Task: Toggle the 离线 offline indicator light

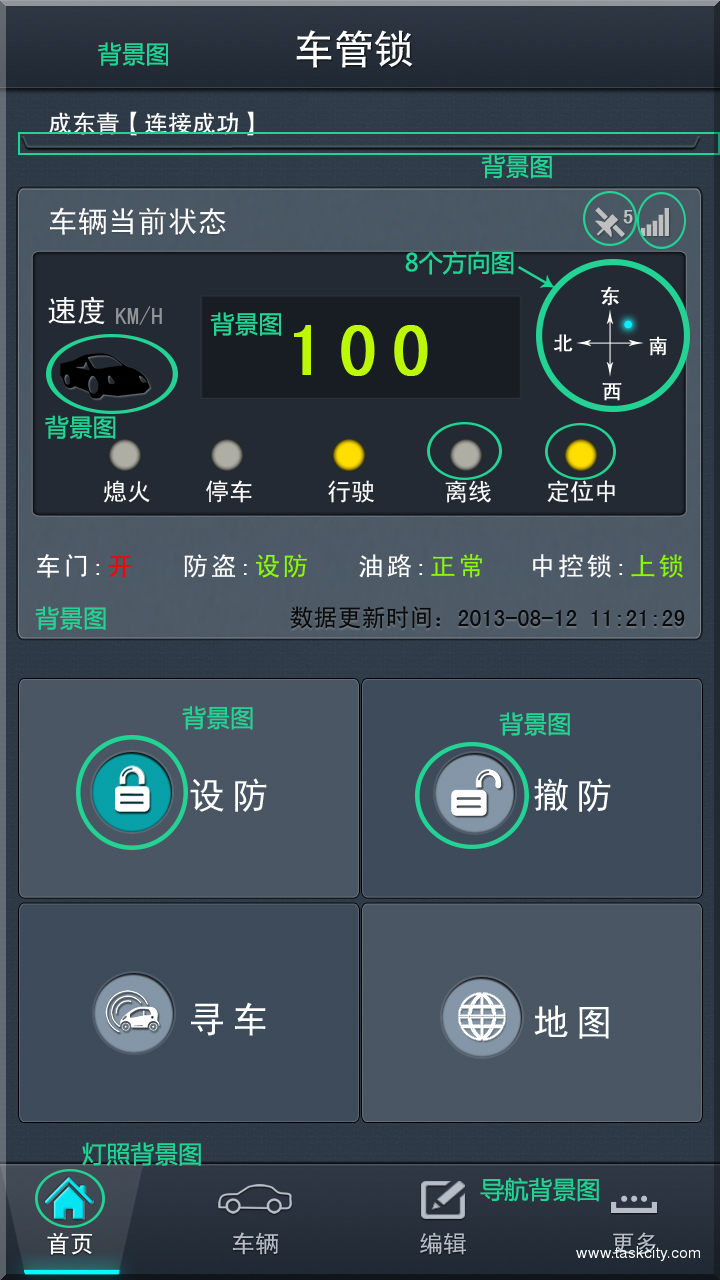Action: (x=464, y=453)
